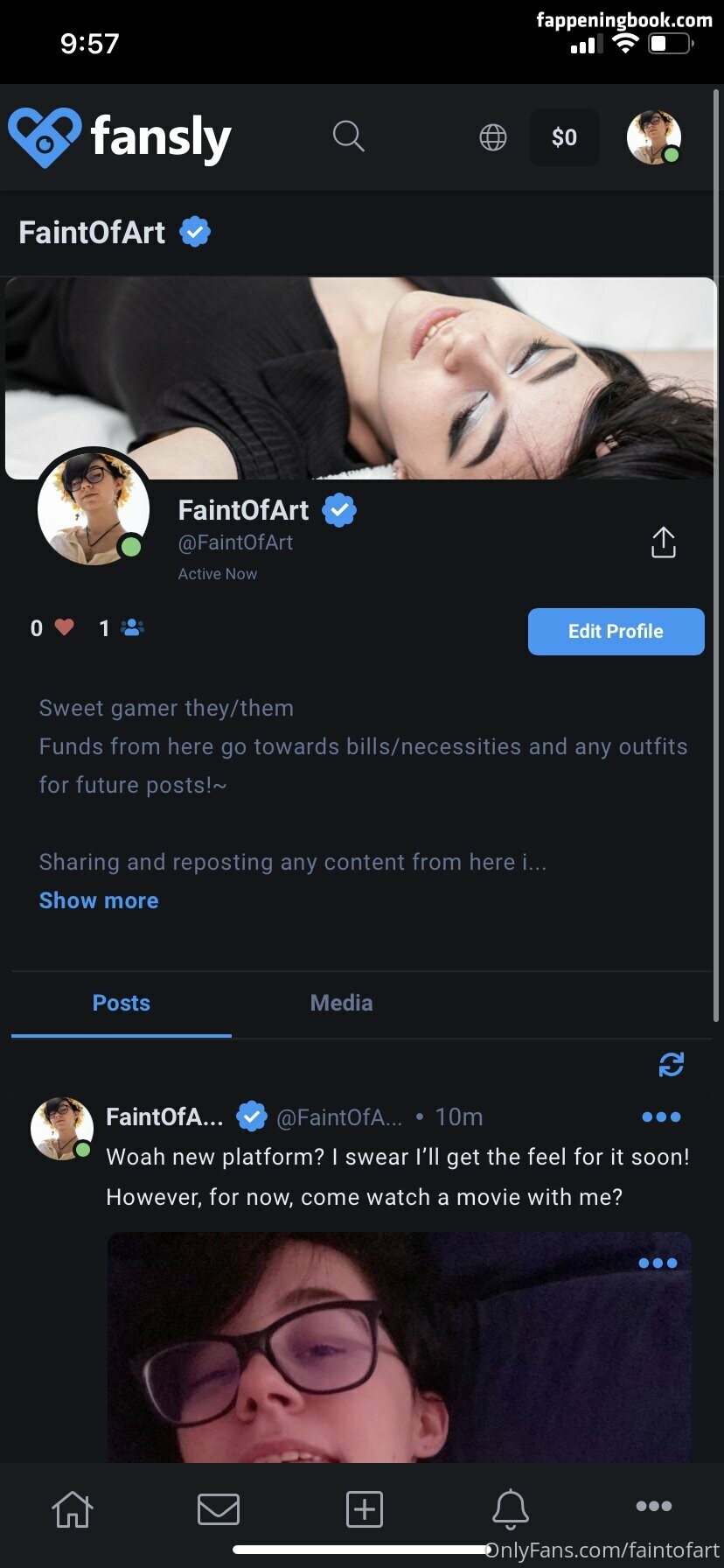Open the bottom bar more menu
The image size is (724, 1568).
coord(654,1506)
